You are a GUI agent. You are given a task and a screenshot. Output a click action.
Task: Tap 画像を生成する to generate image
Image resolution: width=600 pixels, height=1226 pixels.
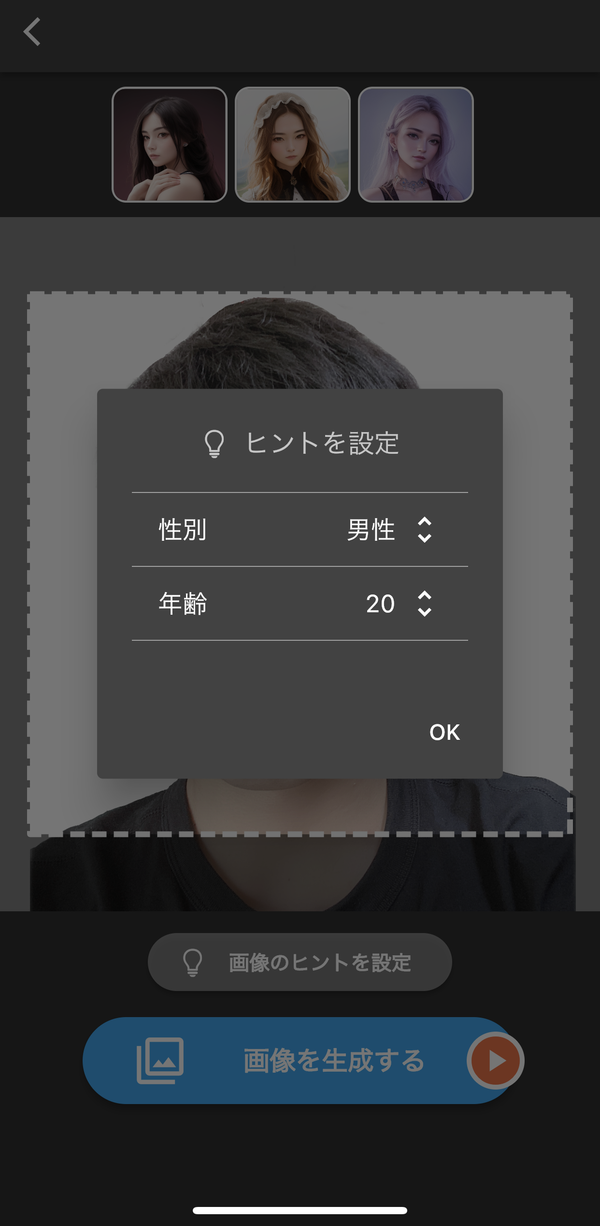coord(300,1061)
